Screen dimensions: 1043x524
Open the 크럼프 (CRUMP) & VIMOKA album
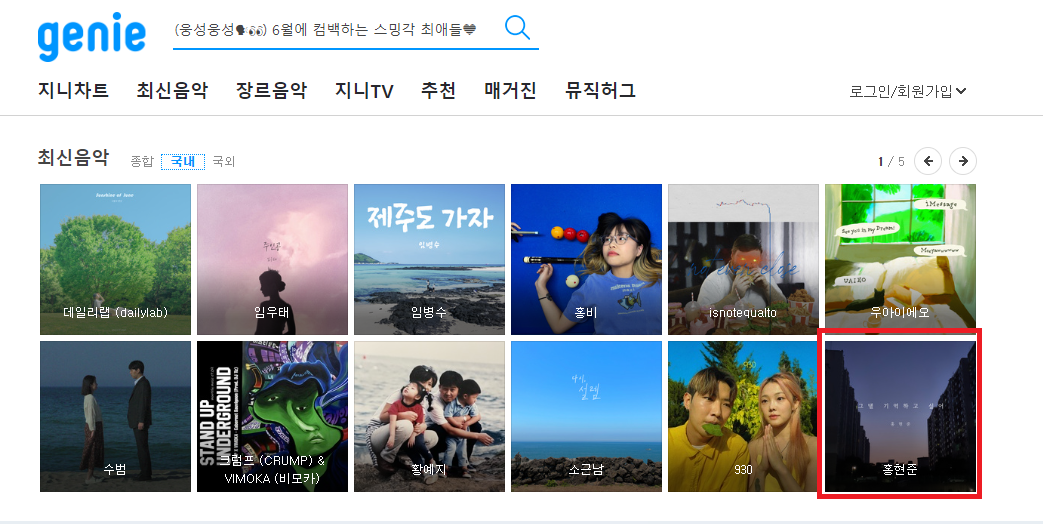coord(272,416)
